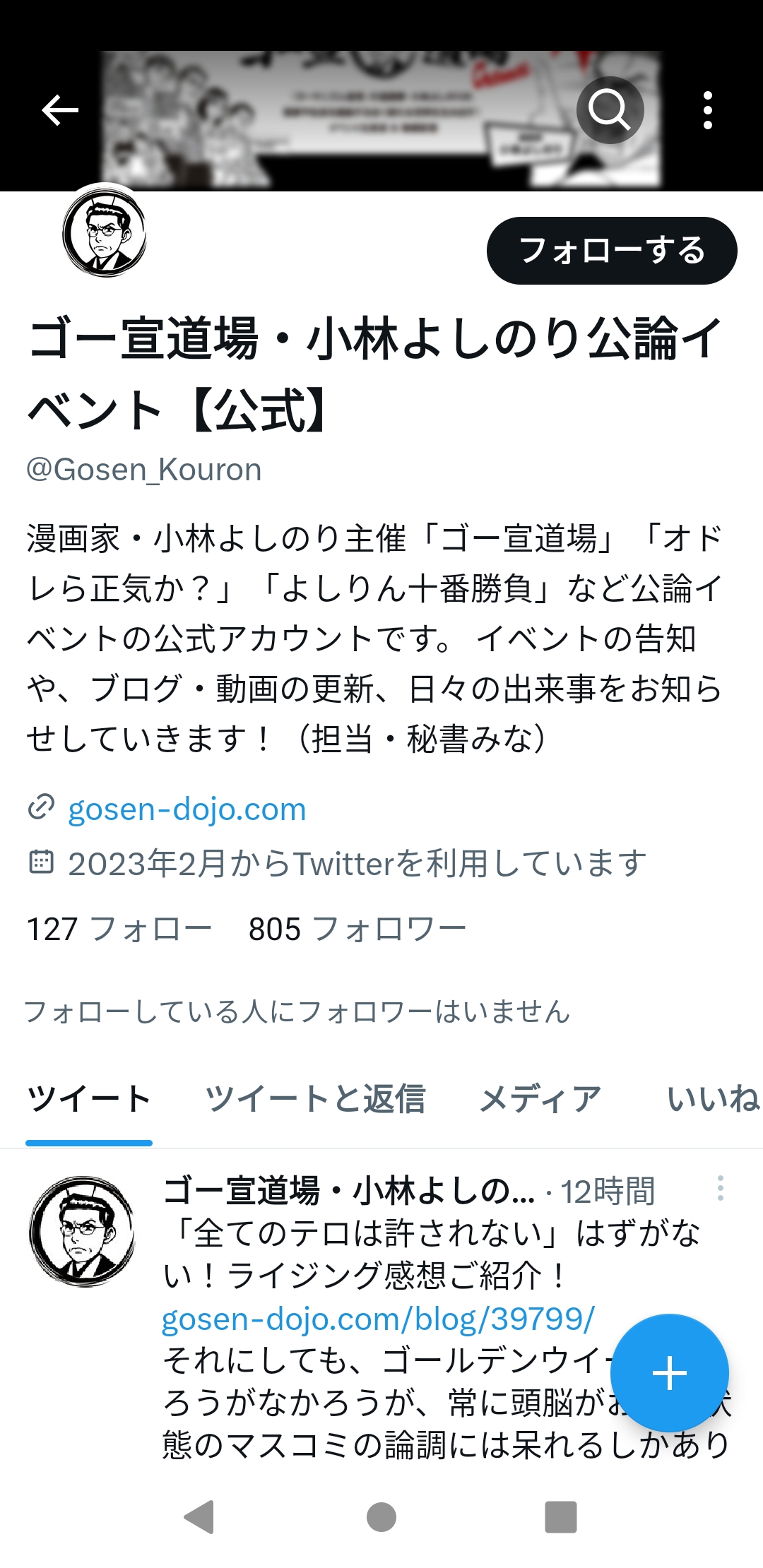Go back using the top-left arrow
This screenshot has width=763, height=1568.
60,110
